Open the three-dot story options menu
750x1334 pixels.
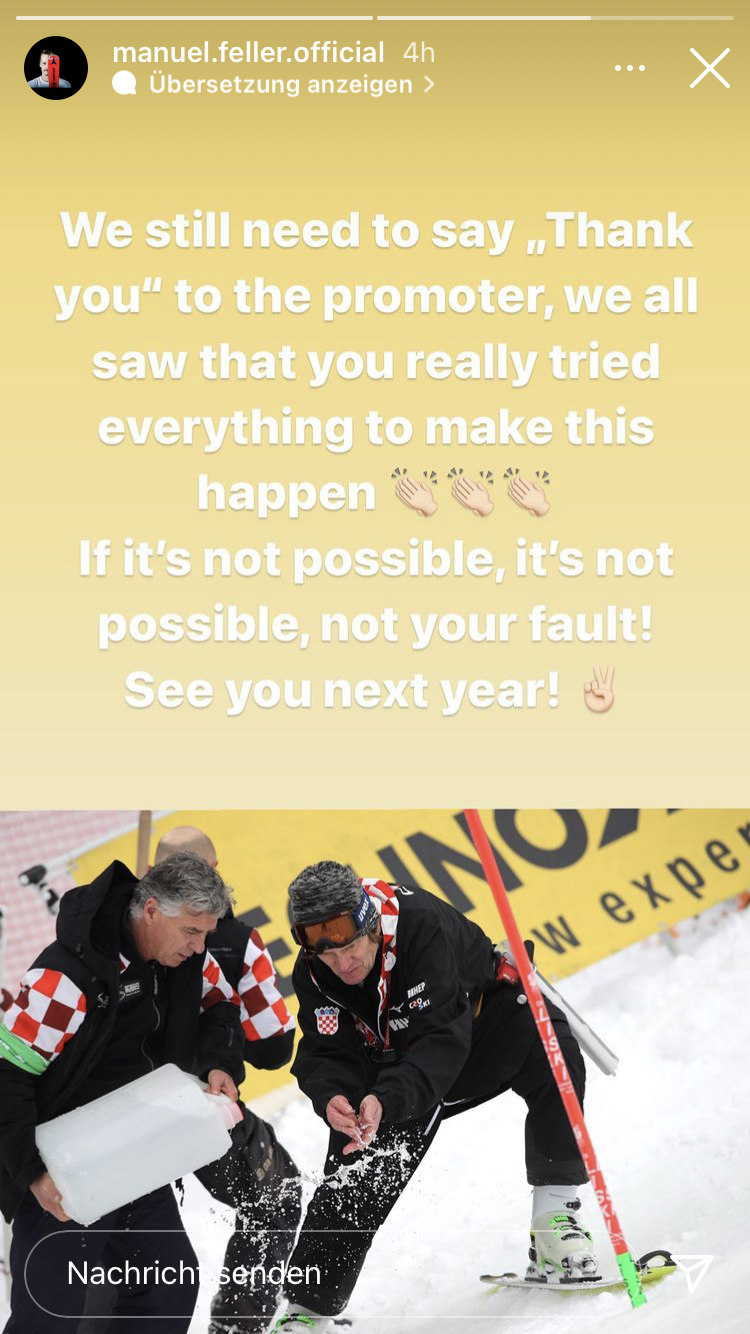coord(630,68)
